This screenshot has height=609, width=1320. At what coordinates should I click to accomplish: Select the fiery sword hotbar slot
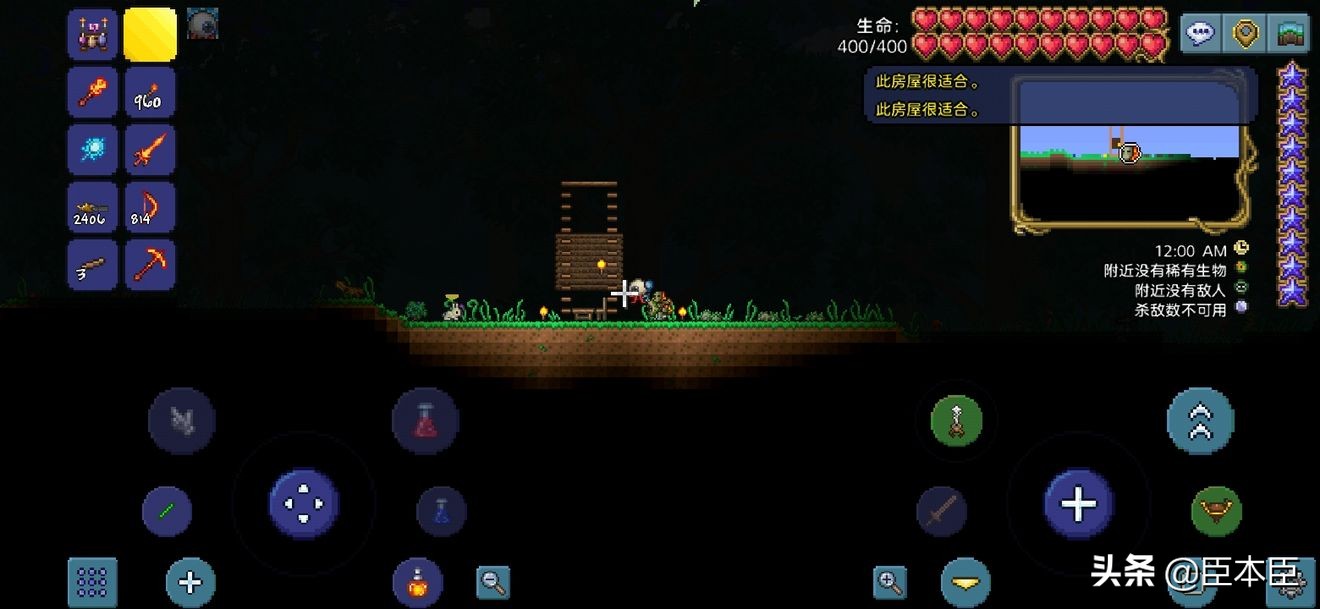click(x=150, y=150)
